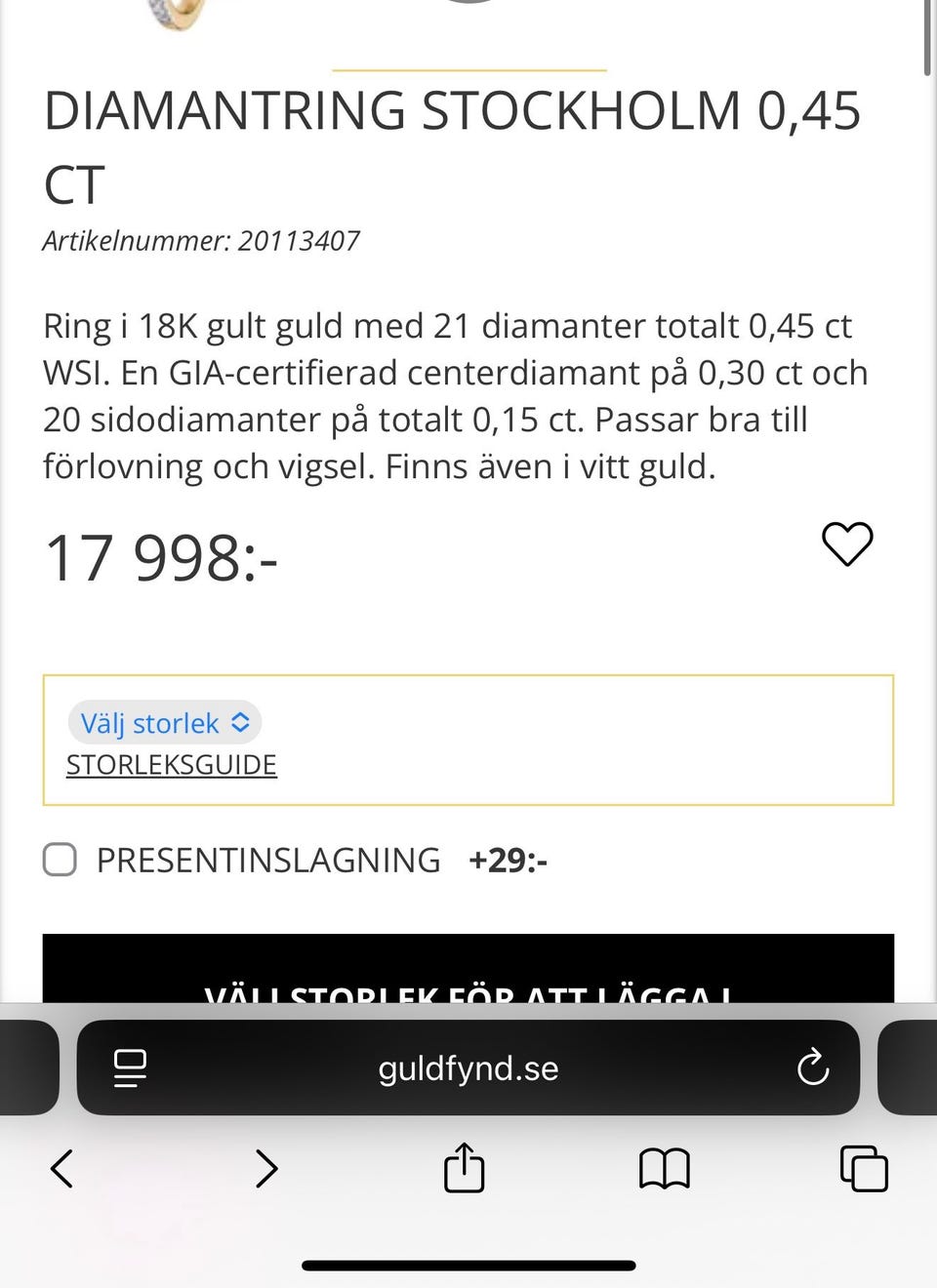Check the gift wrapping option for +29 kronor
Image resolution: width=937 pixels, height=1288 pixels.
(59, 861)
